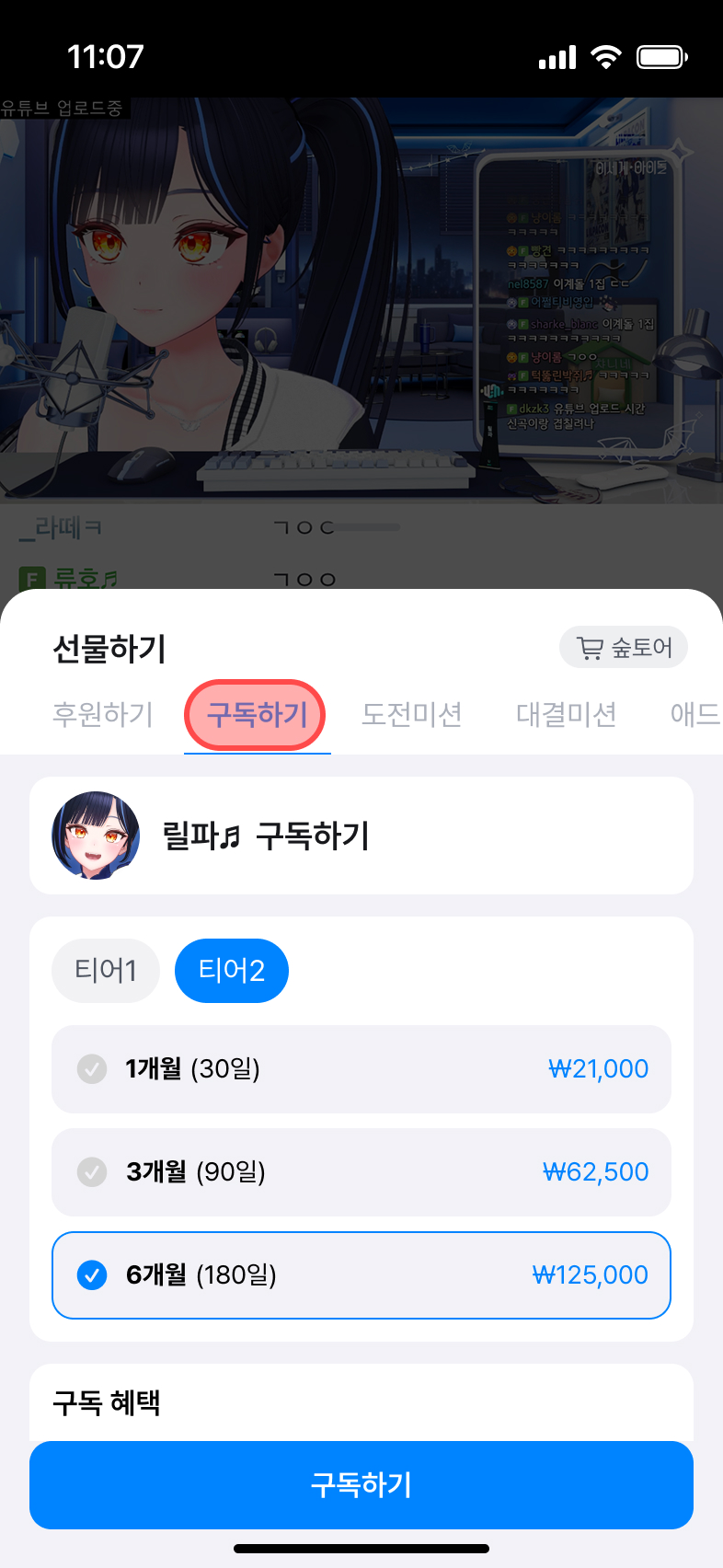Tap the live stream video to dismiss sheet
Viewport: 723px width, 1568px height.
(361, 304)
